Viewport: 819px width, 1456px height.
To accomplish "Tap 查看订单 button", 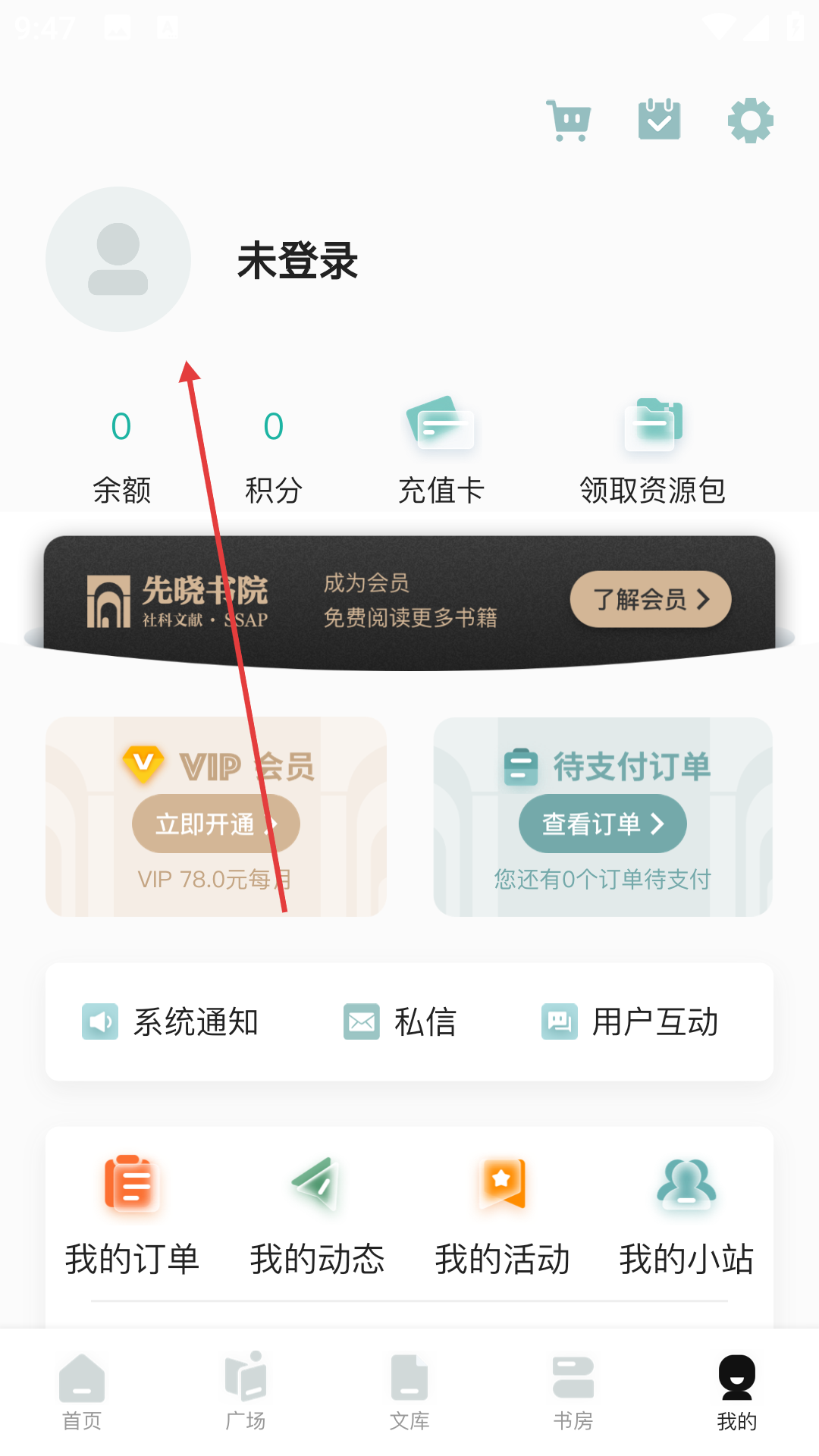I will tap(602, 824).
